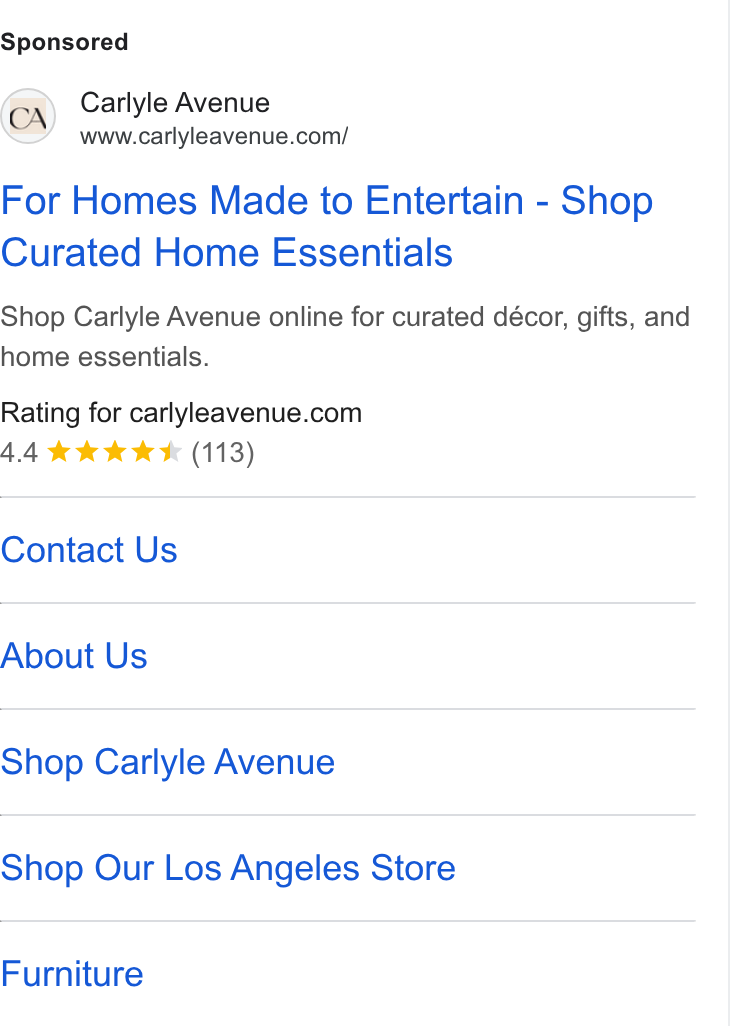Image resolution: width=730 pixels, height=1026 pixels.
Task: Tap the www.carlyleavenue.com address
Action: [214, 136]
